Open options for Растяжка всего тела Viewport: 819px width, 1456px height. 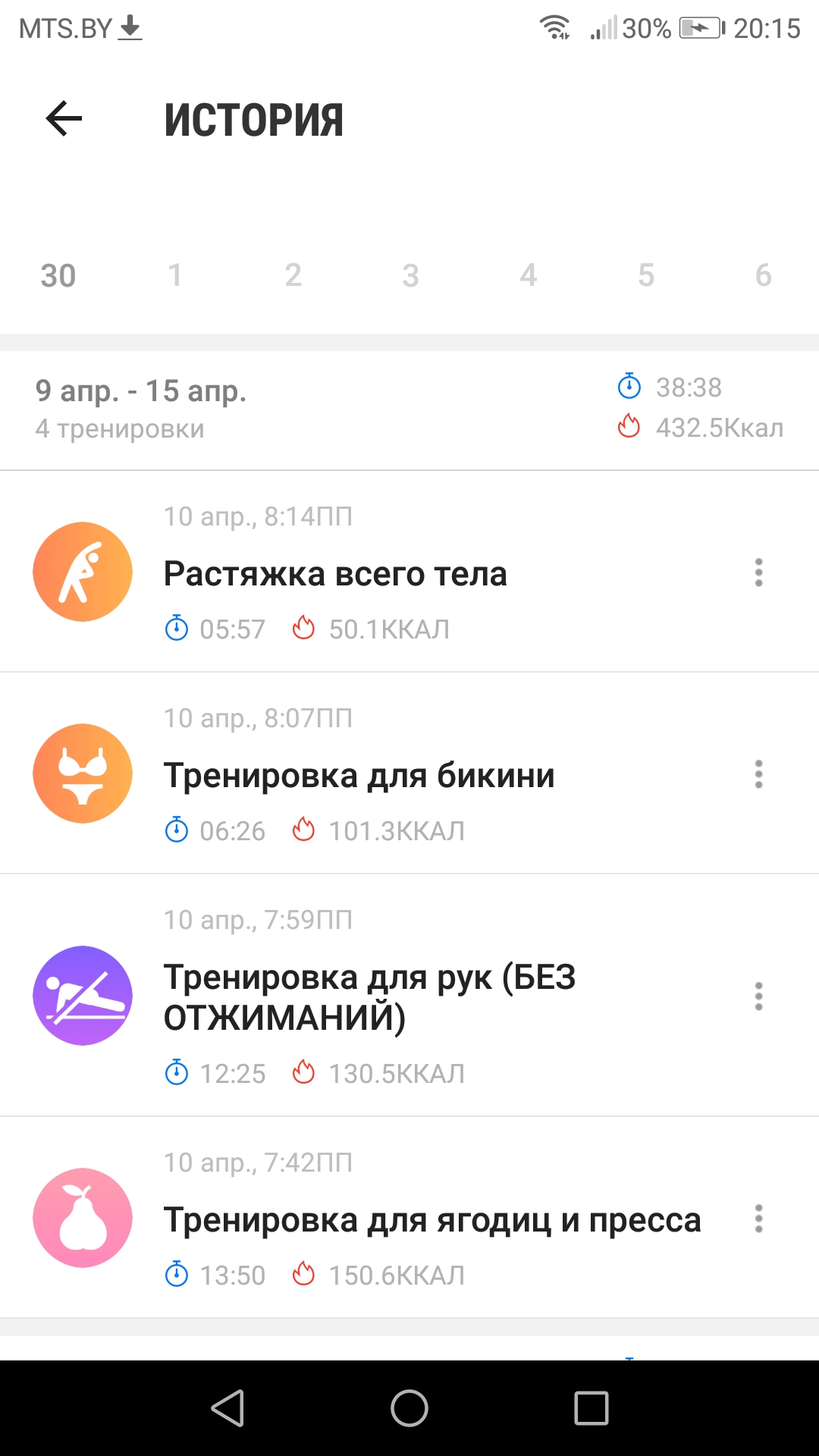758,573
